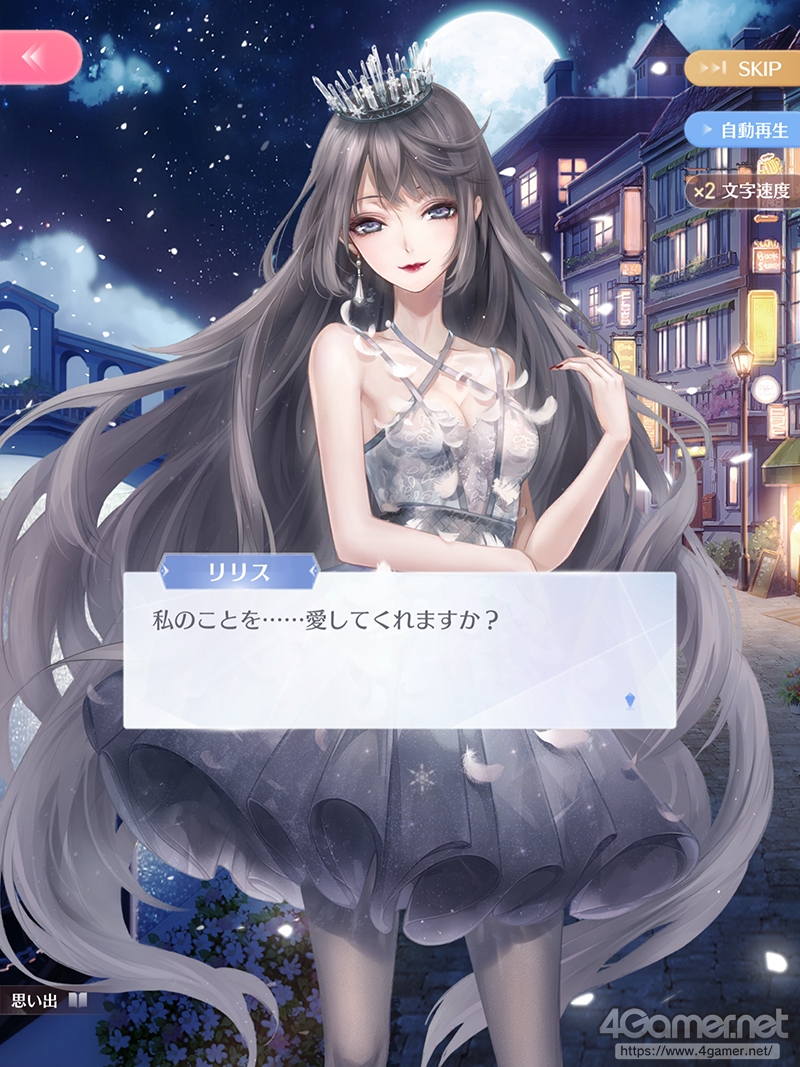Skip the story with SKIP
Viewport: 800px width, 1067px height.
[x=743, y=68]
